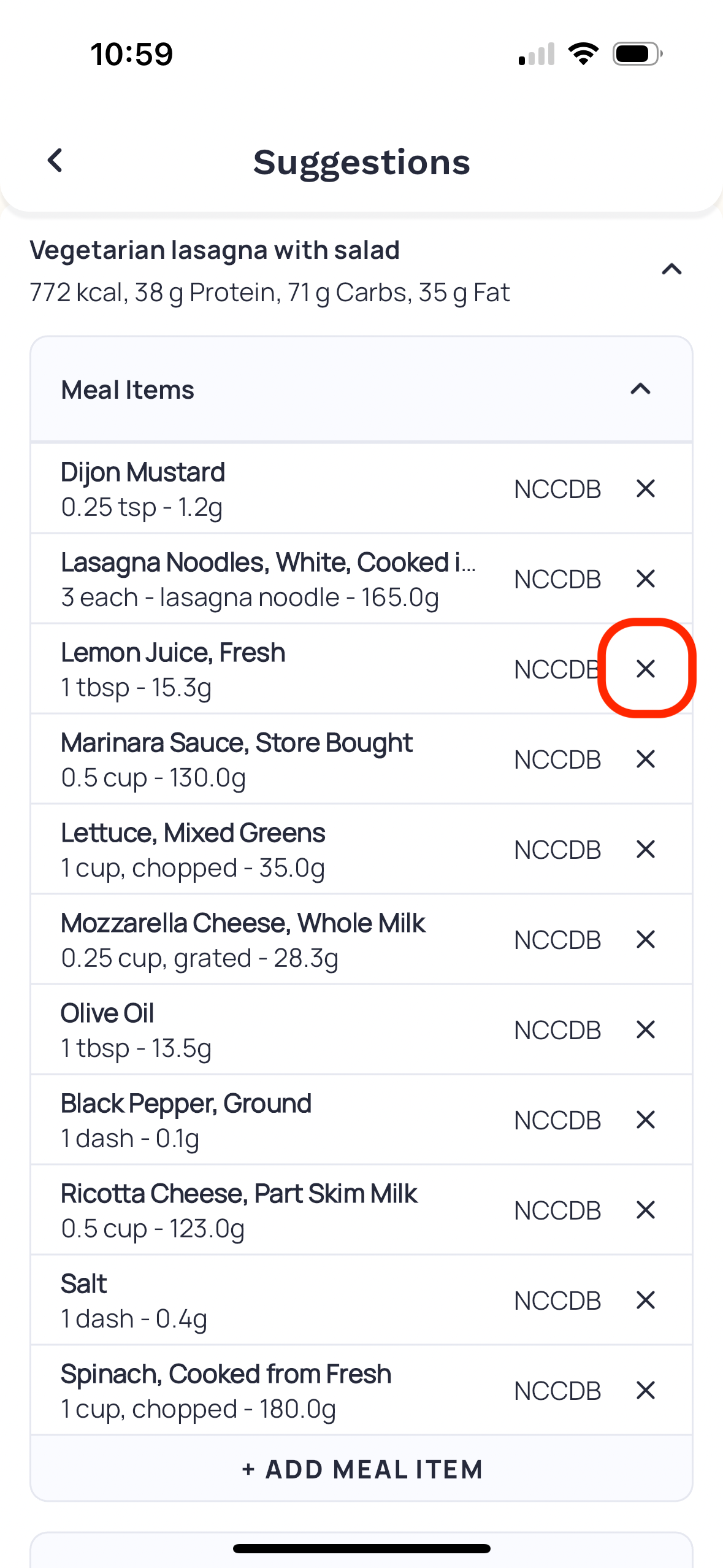
Task: Delete Lemon Juice, Fresh item
Action: 646,669
